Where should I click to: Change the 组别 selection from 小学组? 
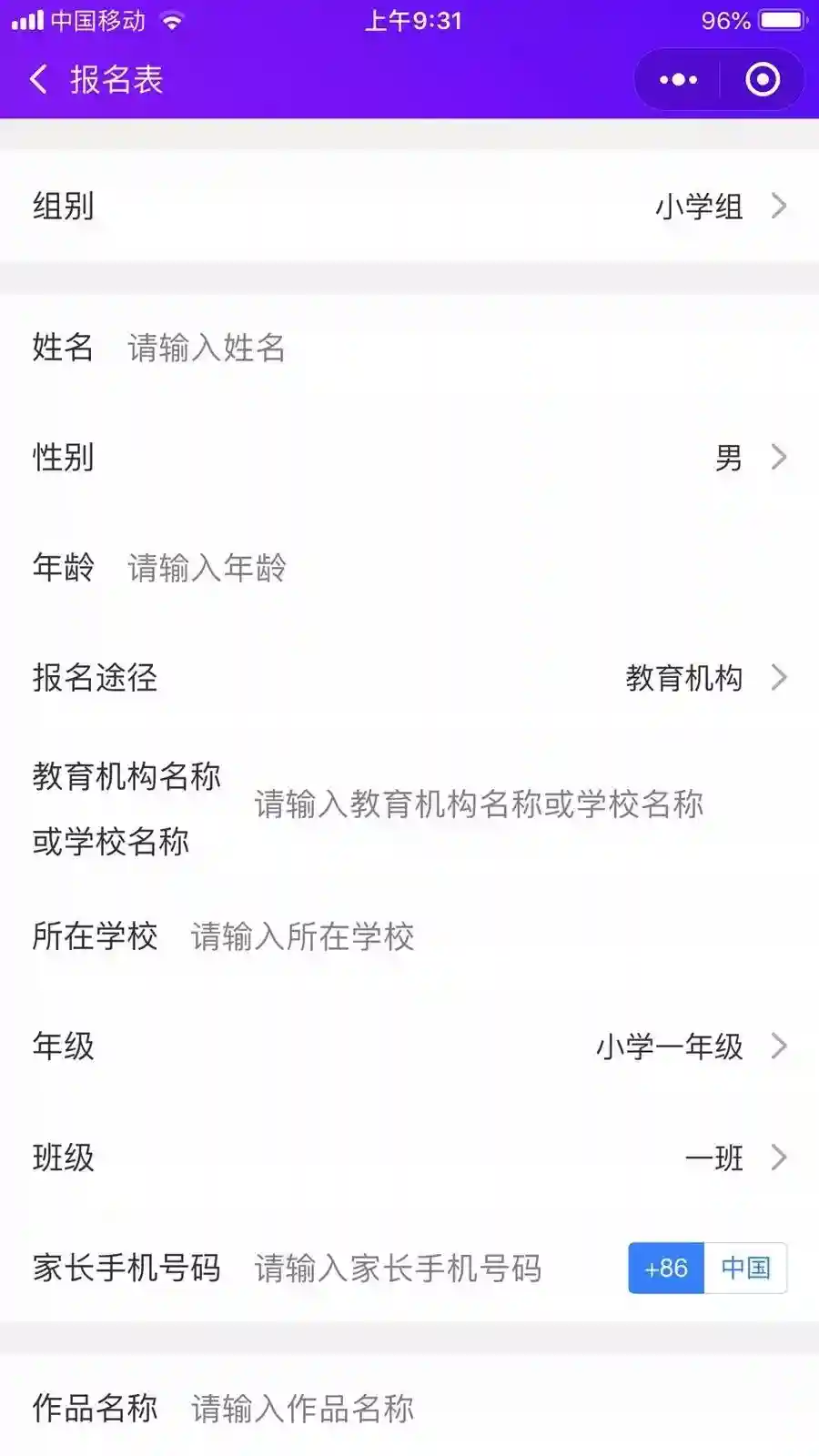point(719,207)
